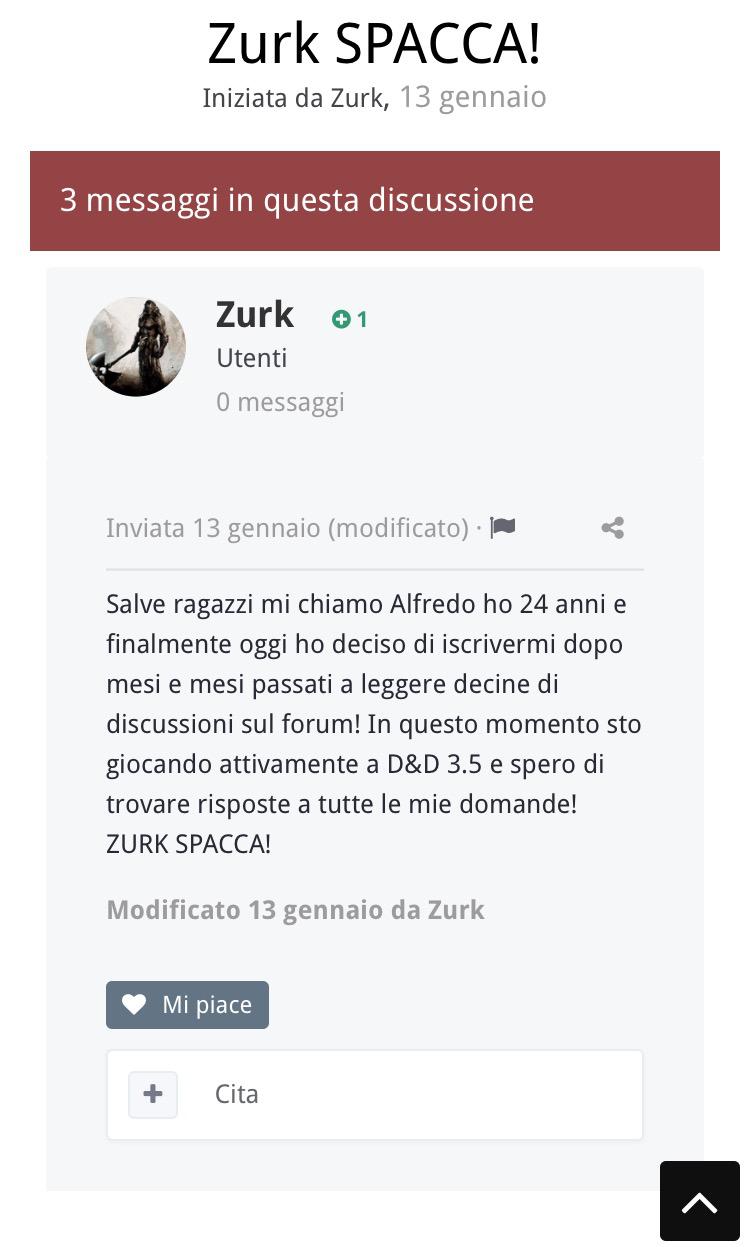Add the post to multi-quote with plus
This screenshot has height=1247, width=750.
coord(153,1094)
